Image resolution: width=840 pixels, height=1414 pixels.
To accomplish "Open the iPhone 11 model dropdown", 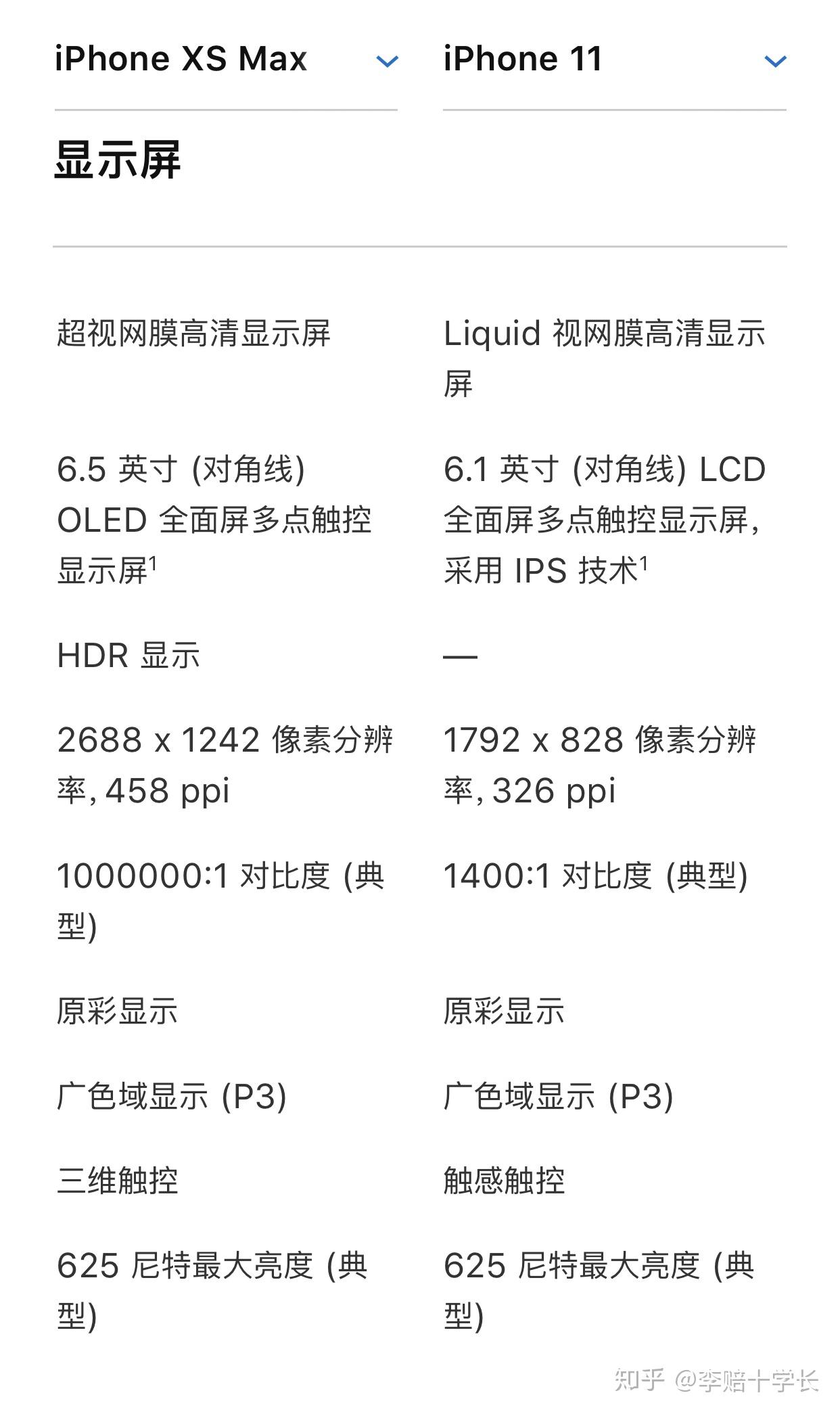I will tap(774, 61).
